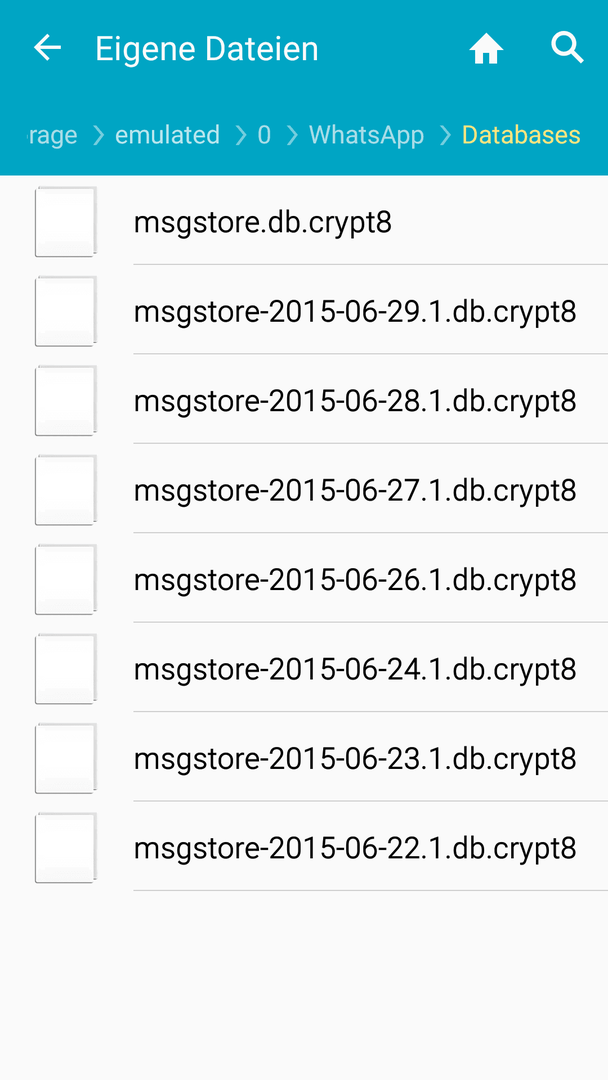Open the file msgstore.db.crypt8
Image resolution: width=608 pixels, height=1080 pixels.
304,222
